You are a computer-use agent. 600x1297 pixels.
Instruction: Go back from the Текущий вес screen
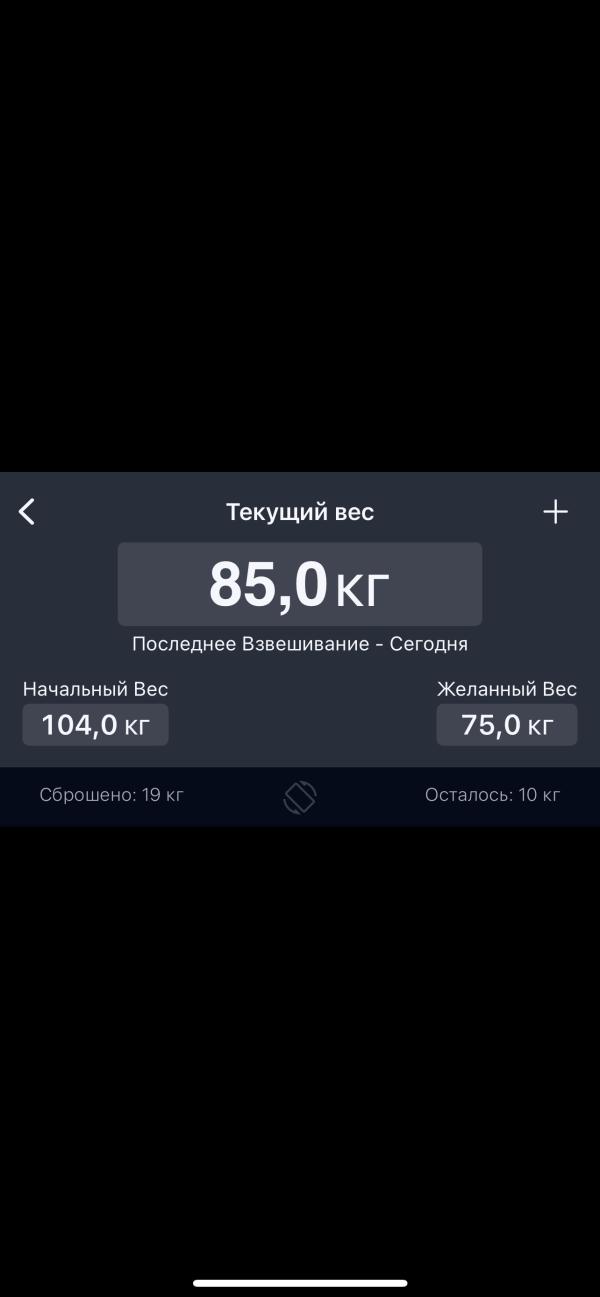[27, 512]
